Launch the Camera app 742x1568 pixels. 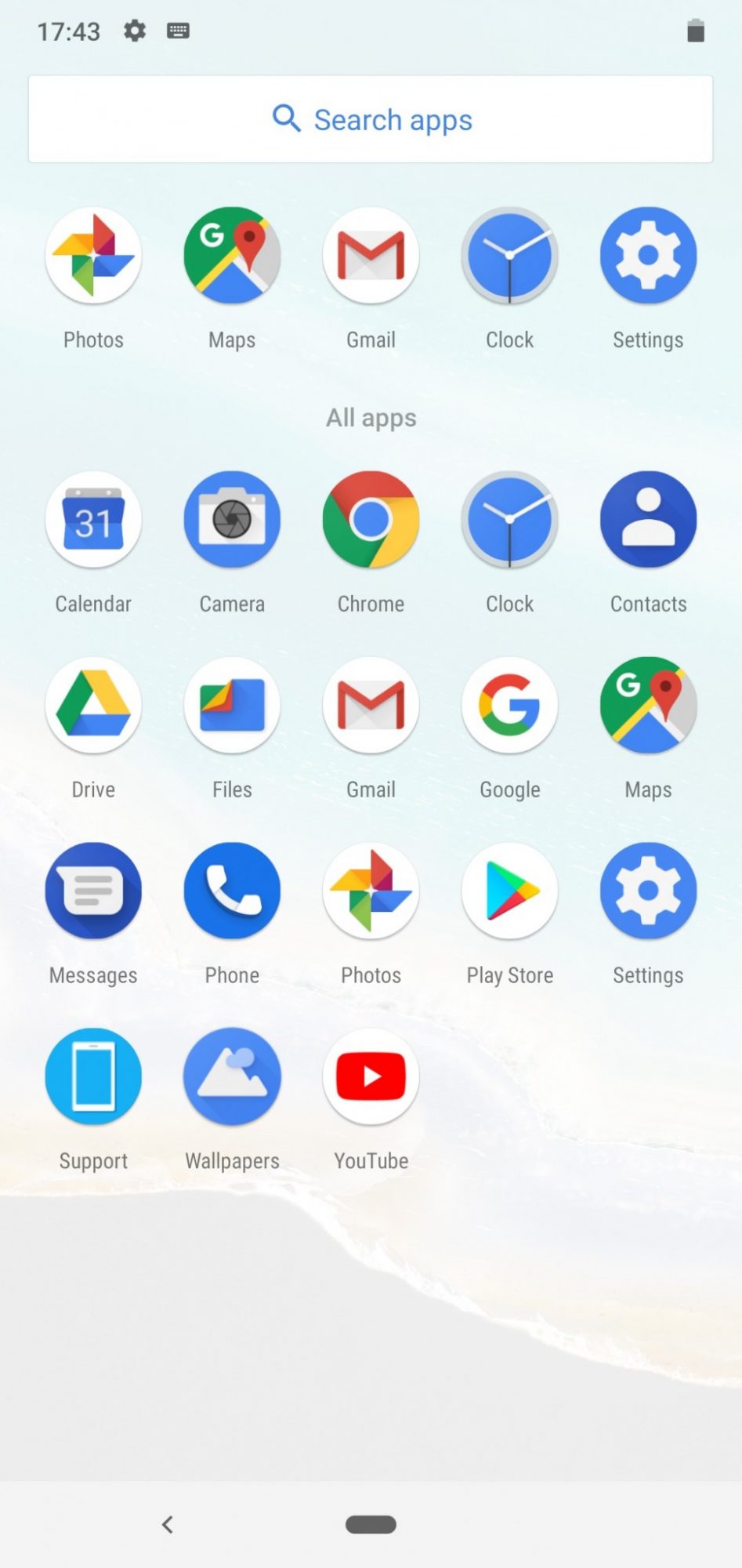tap(232, 520)
